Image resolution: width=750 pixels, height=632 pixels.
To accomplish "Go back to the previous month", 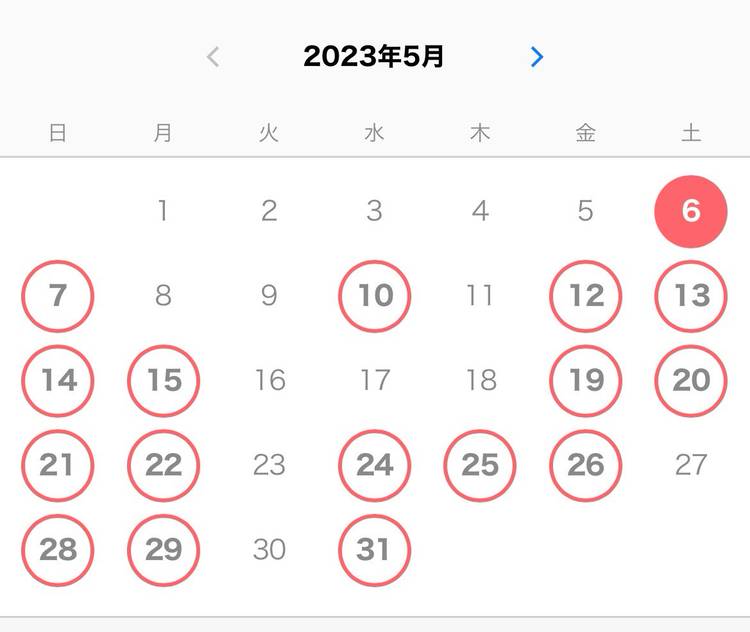I will click(212, 57).
